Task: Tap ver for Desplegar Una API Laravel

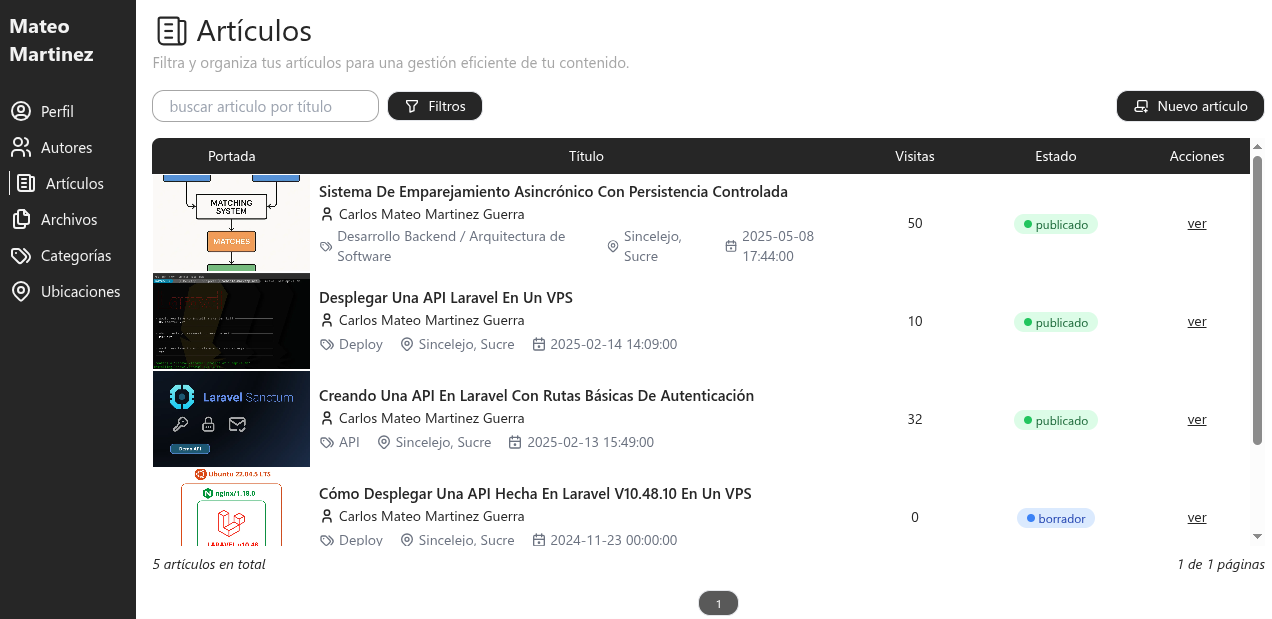Action: point(1197,322)
